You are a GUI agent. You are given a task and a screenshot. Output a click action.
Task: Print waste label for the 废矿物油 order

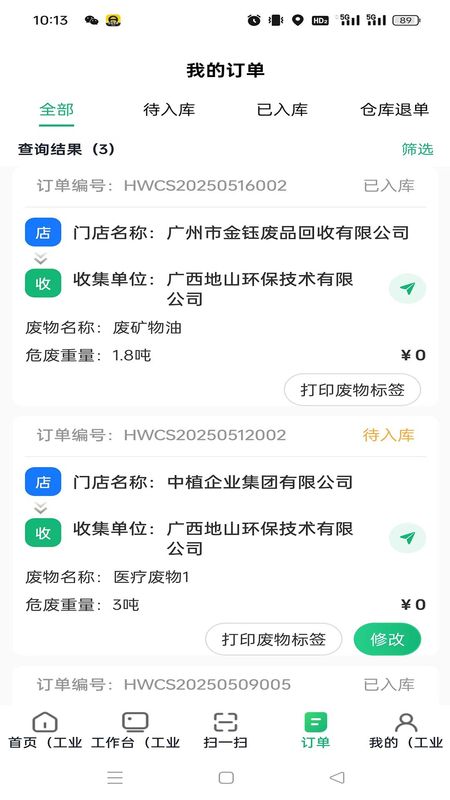pos(353,390)
